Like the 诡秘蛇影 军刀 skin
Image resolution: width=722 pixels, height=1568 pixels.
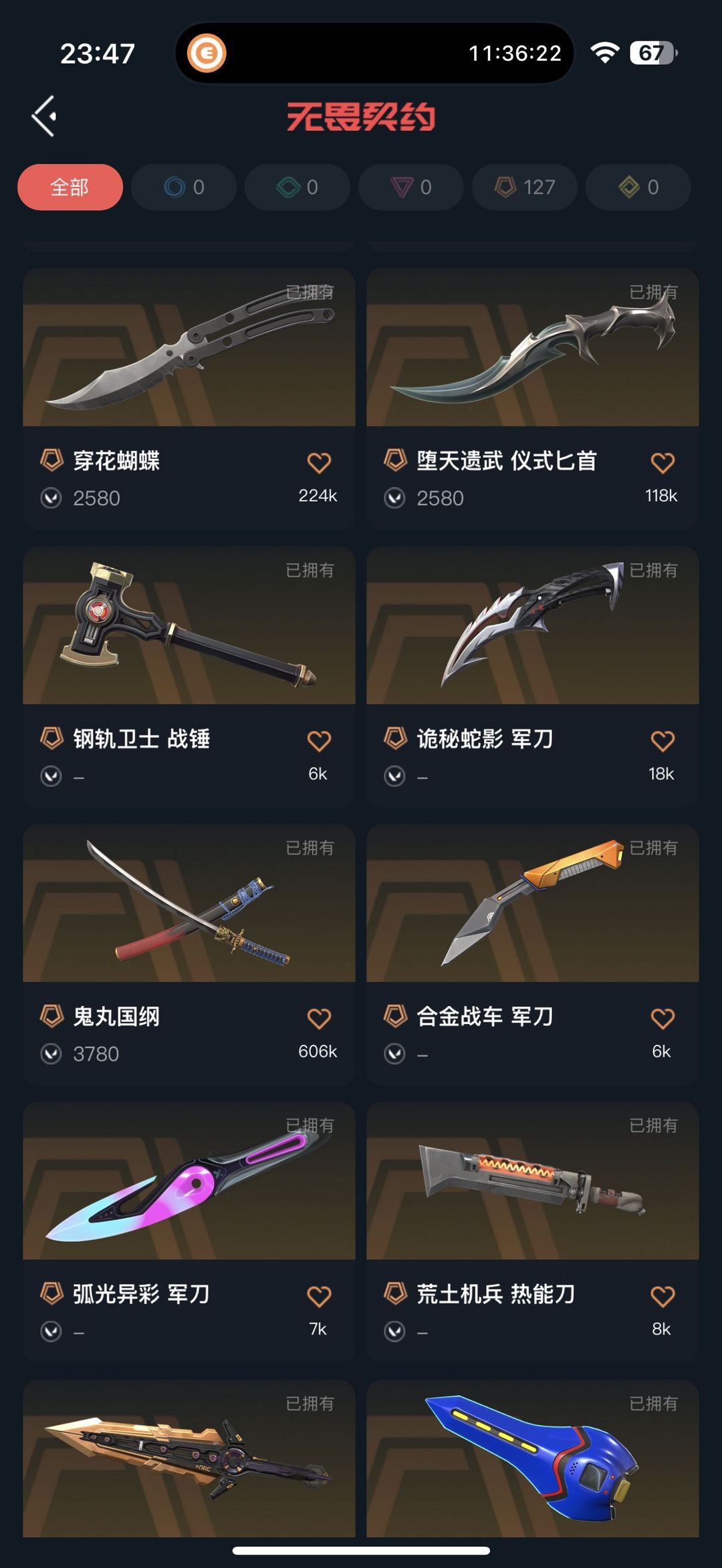coord(663,741)
